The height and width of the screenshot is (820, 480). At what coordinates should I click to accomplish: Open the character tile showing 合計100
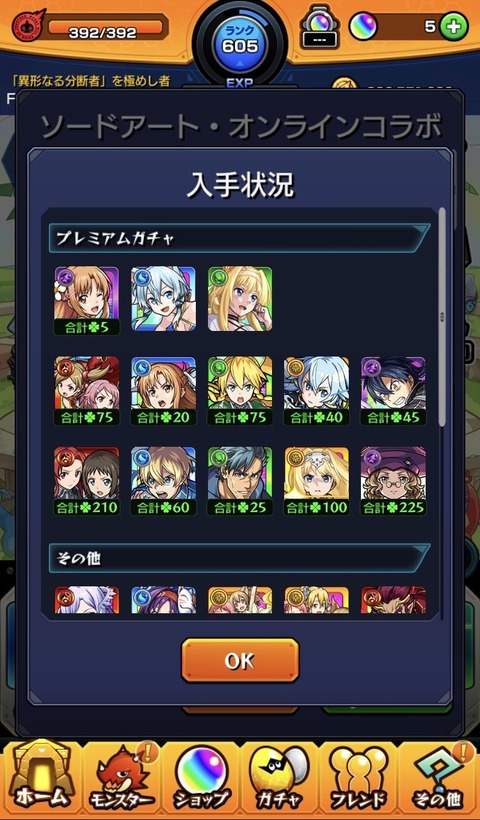(x=317, y=481)
